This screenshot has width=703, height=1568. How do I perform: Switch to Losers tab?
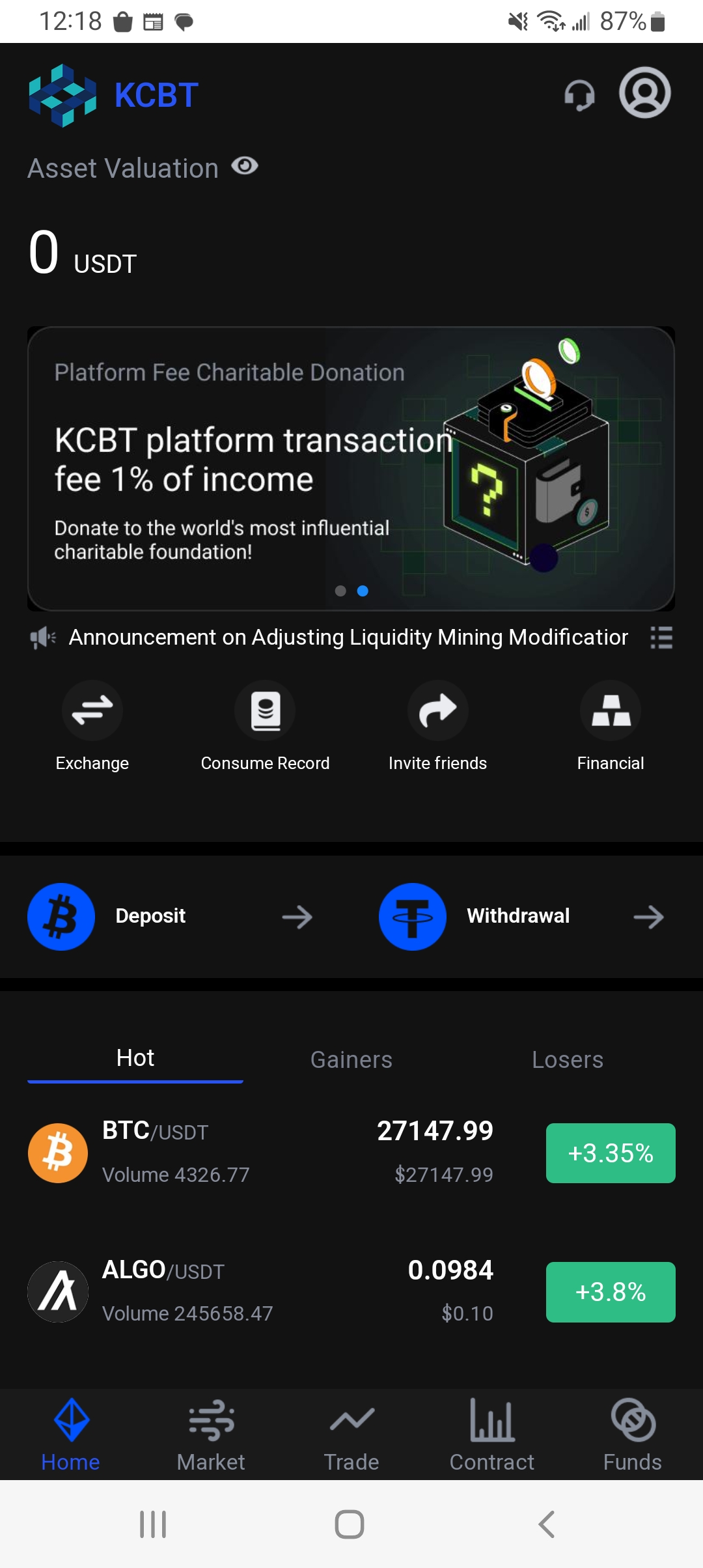(x=567, y=1059)
